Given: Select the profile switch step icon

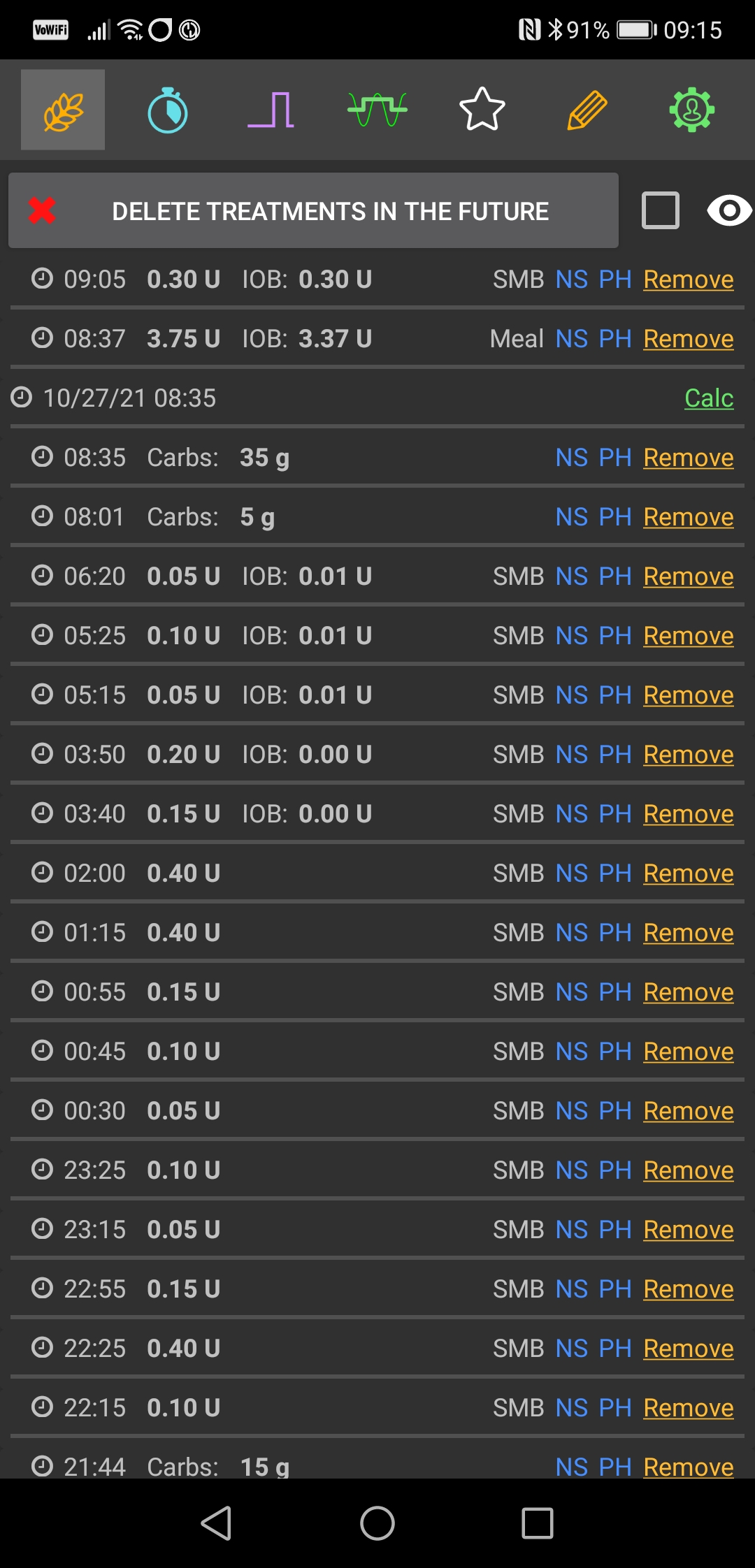Looking at the screenshot, I should click(272, 109).
